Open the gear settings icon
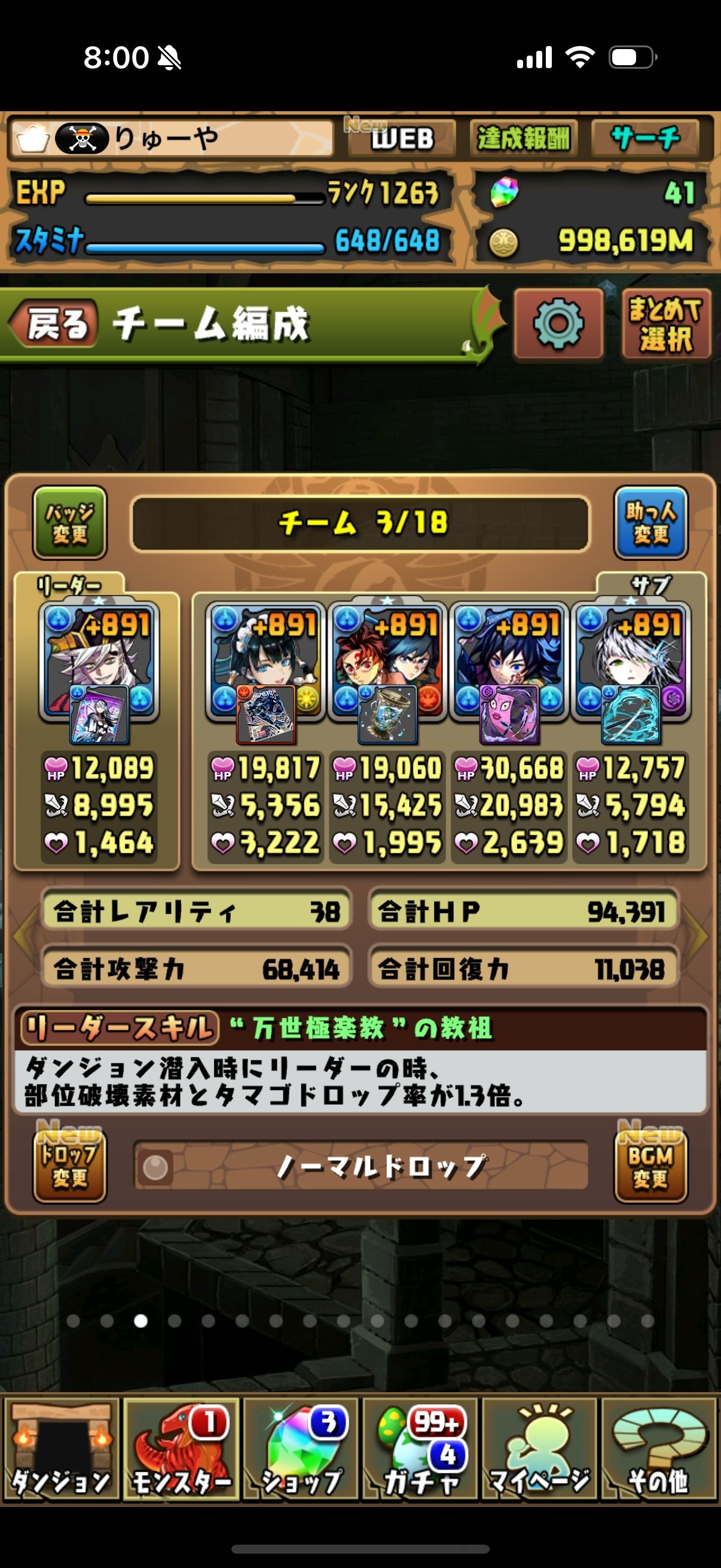721x1568 pixels. pyautogui.click(x=557, y=323)
